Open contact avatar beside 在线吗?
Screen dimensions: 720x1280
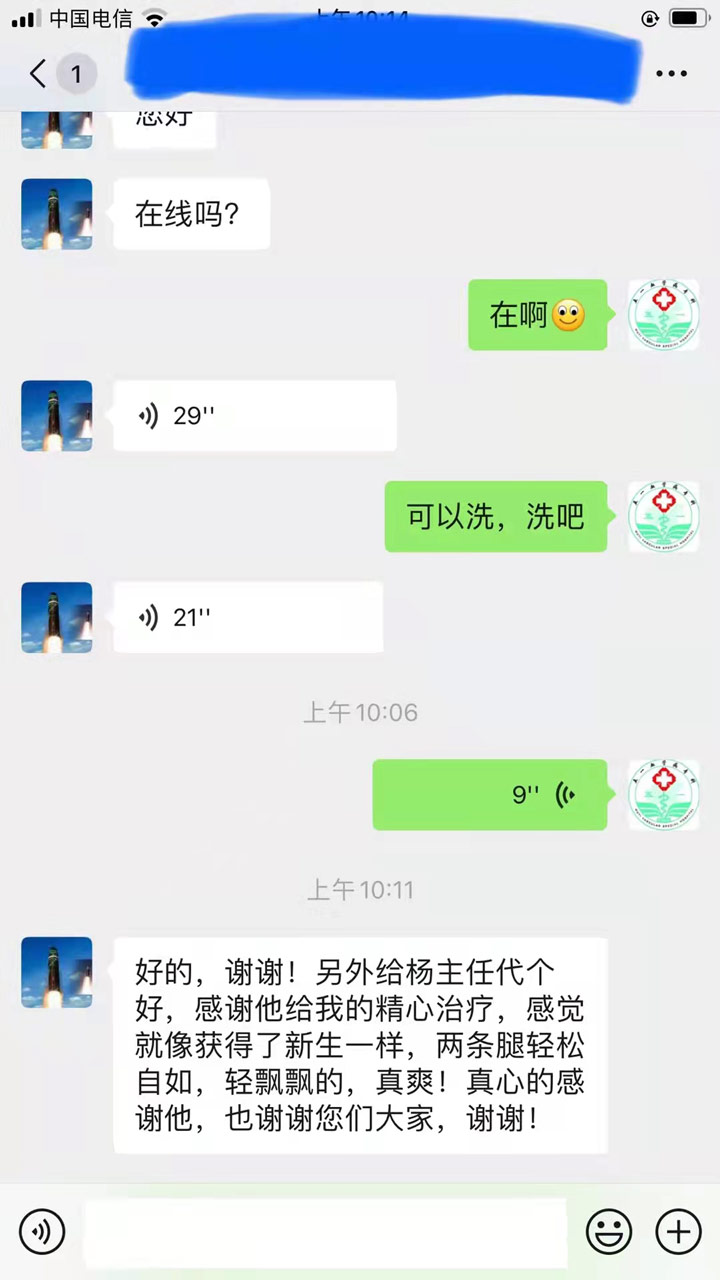coord(57,214)
